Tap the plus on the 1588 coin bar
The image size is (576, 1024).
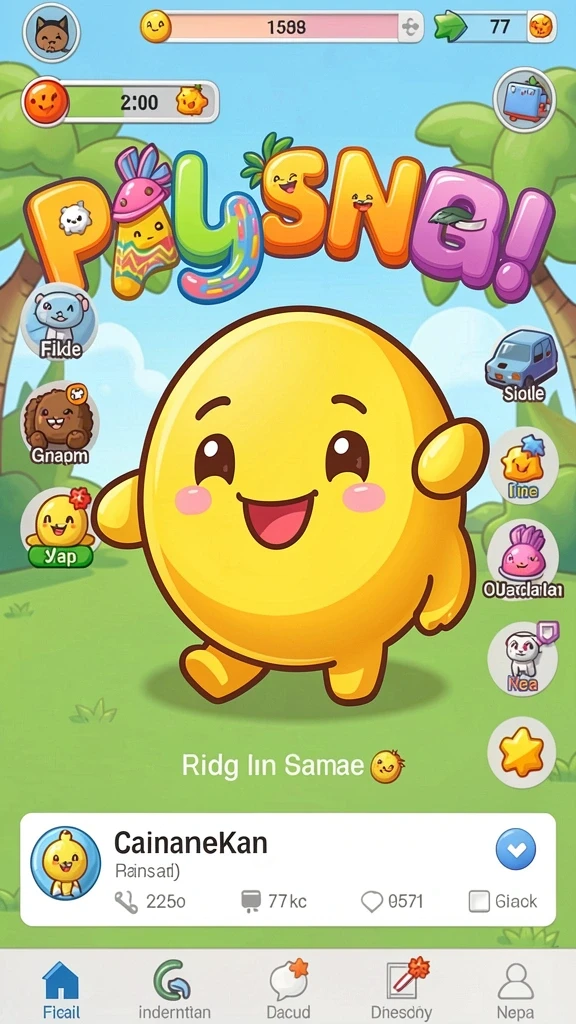click(x=410, y=27)
